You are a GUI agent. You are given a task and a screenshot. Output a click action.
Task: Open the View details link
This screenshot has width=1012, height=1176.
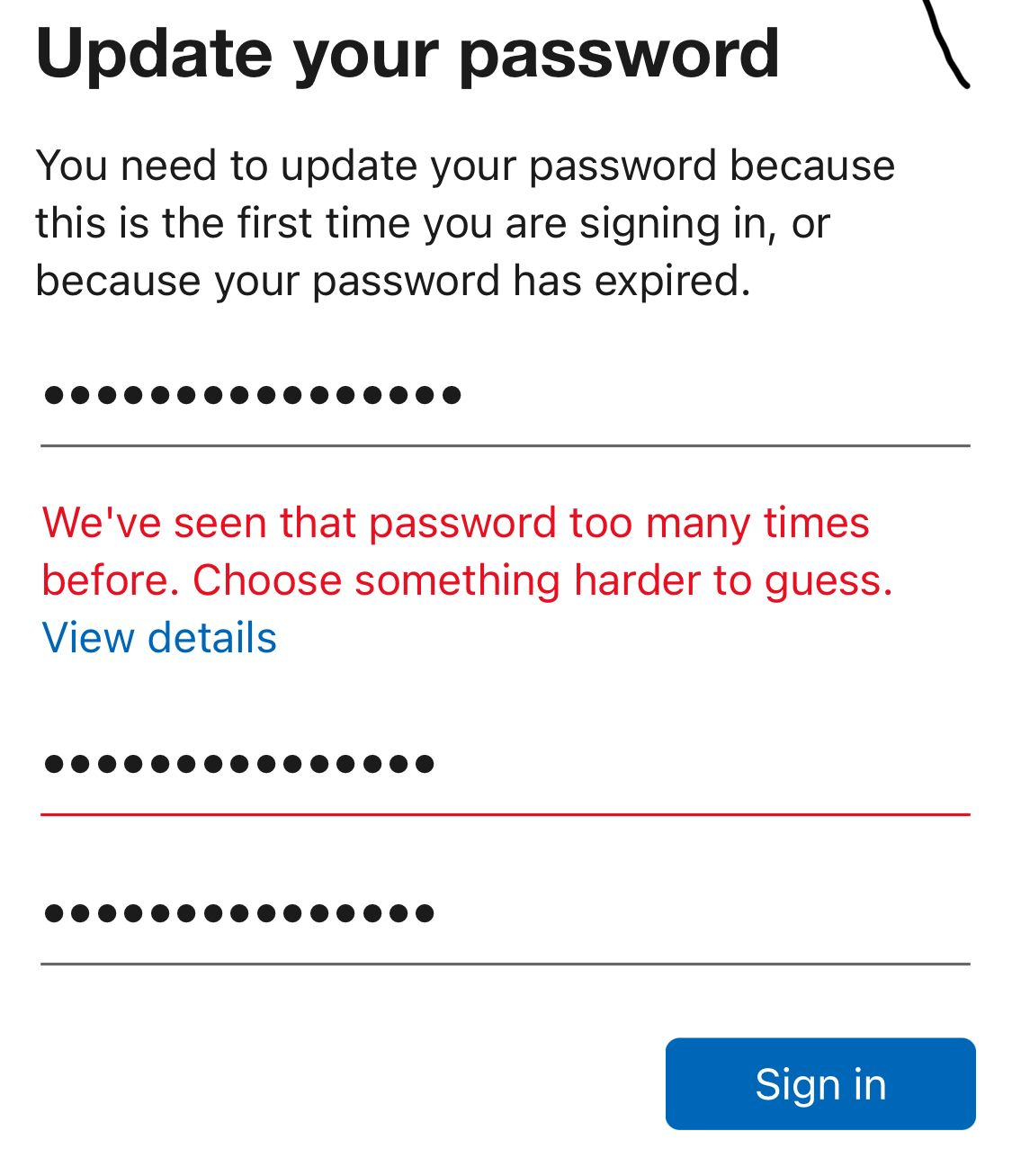click(159, 638)
